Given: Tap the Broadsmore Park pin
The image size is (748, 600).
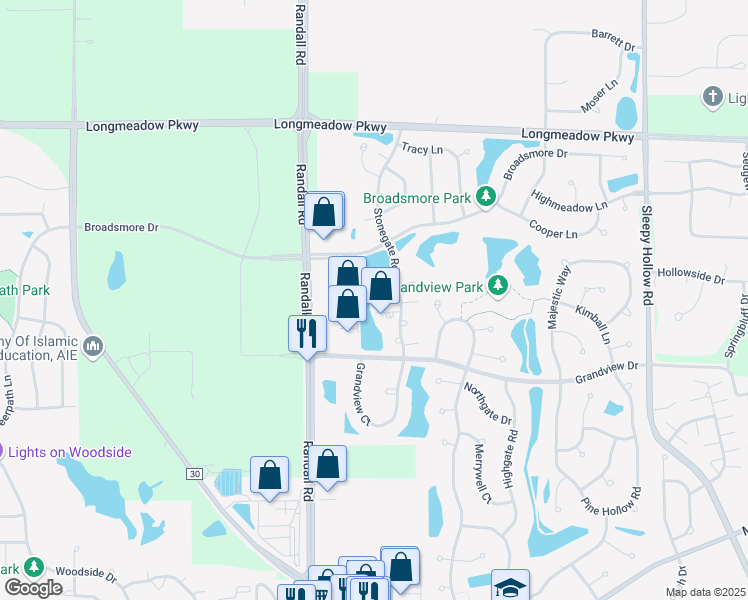Looking at the screenshot, I should pos(486,197).
